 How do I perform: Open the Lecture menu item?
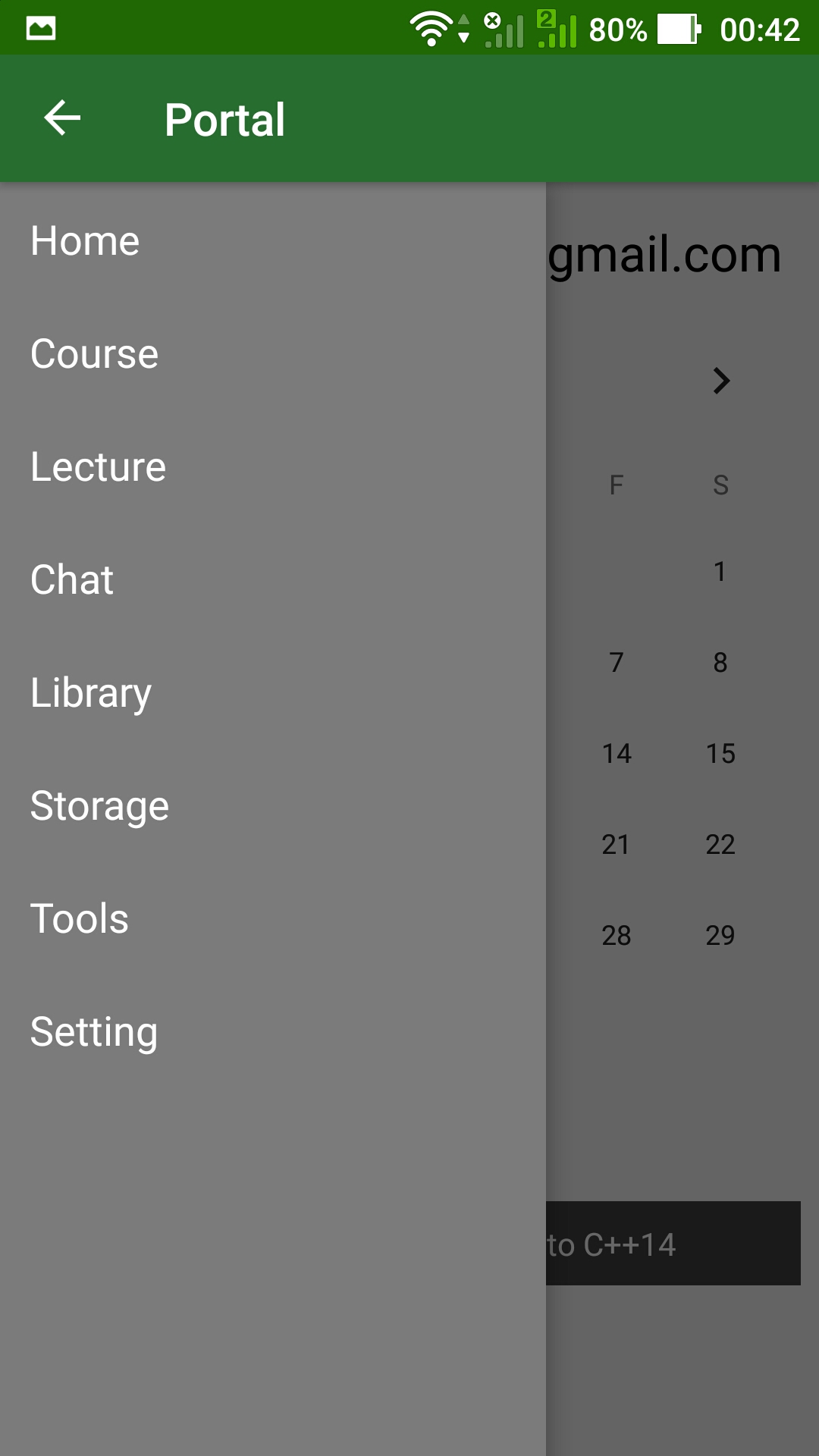[98, 467]
